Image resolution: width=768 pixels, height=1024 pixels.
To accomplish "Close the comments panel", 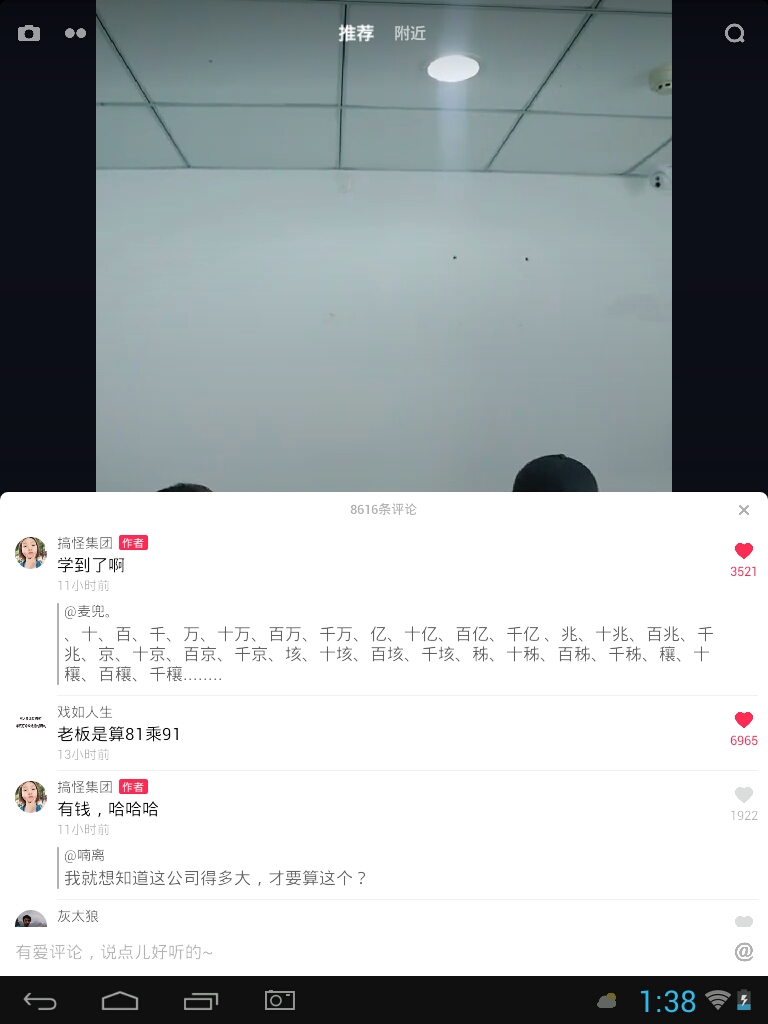I will pos(743,510).
